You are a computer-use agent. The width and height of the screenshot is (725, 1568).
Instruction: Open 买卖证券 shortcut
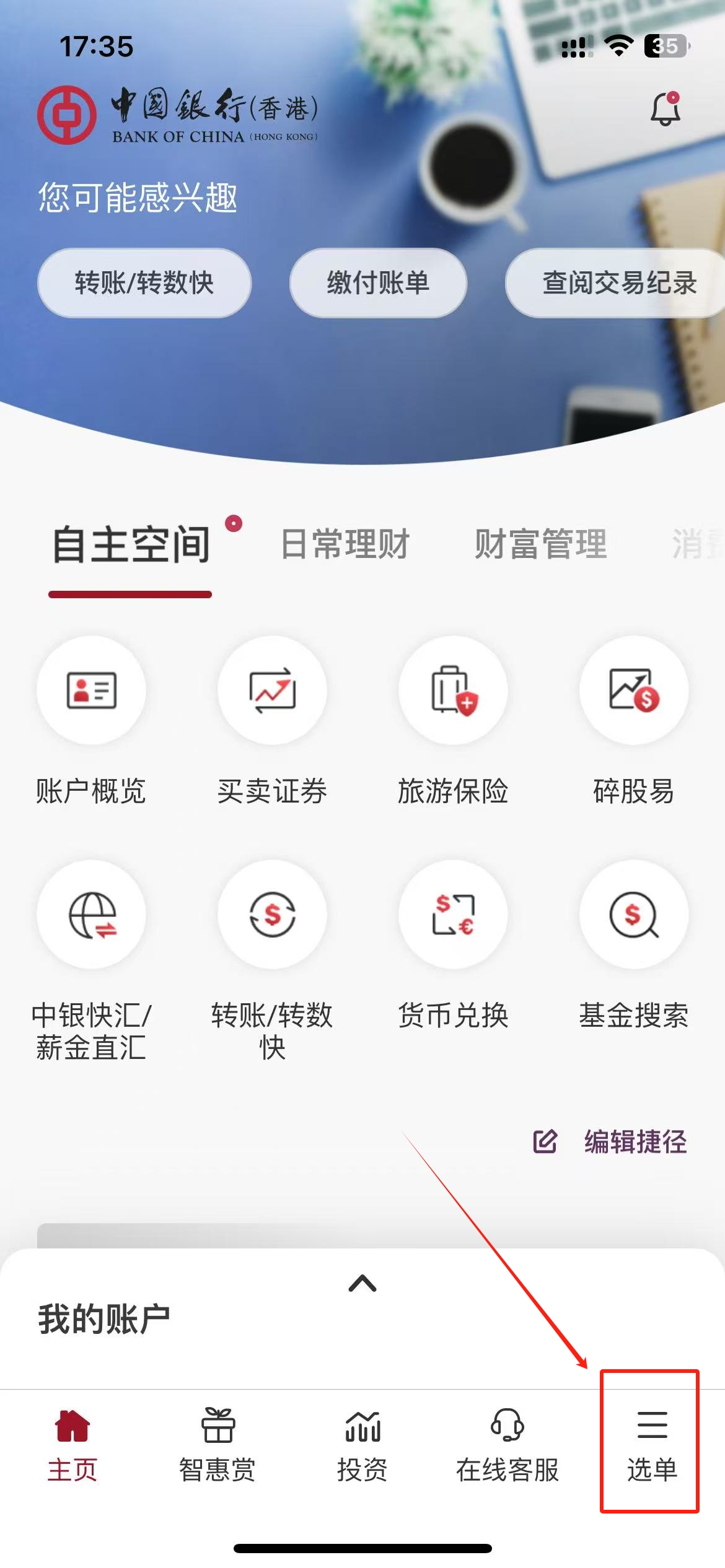pos(272,690)
